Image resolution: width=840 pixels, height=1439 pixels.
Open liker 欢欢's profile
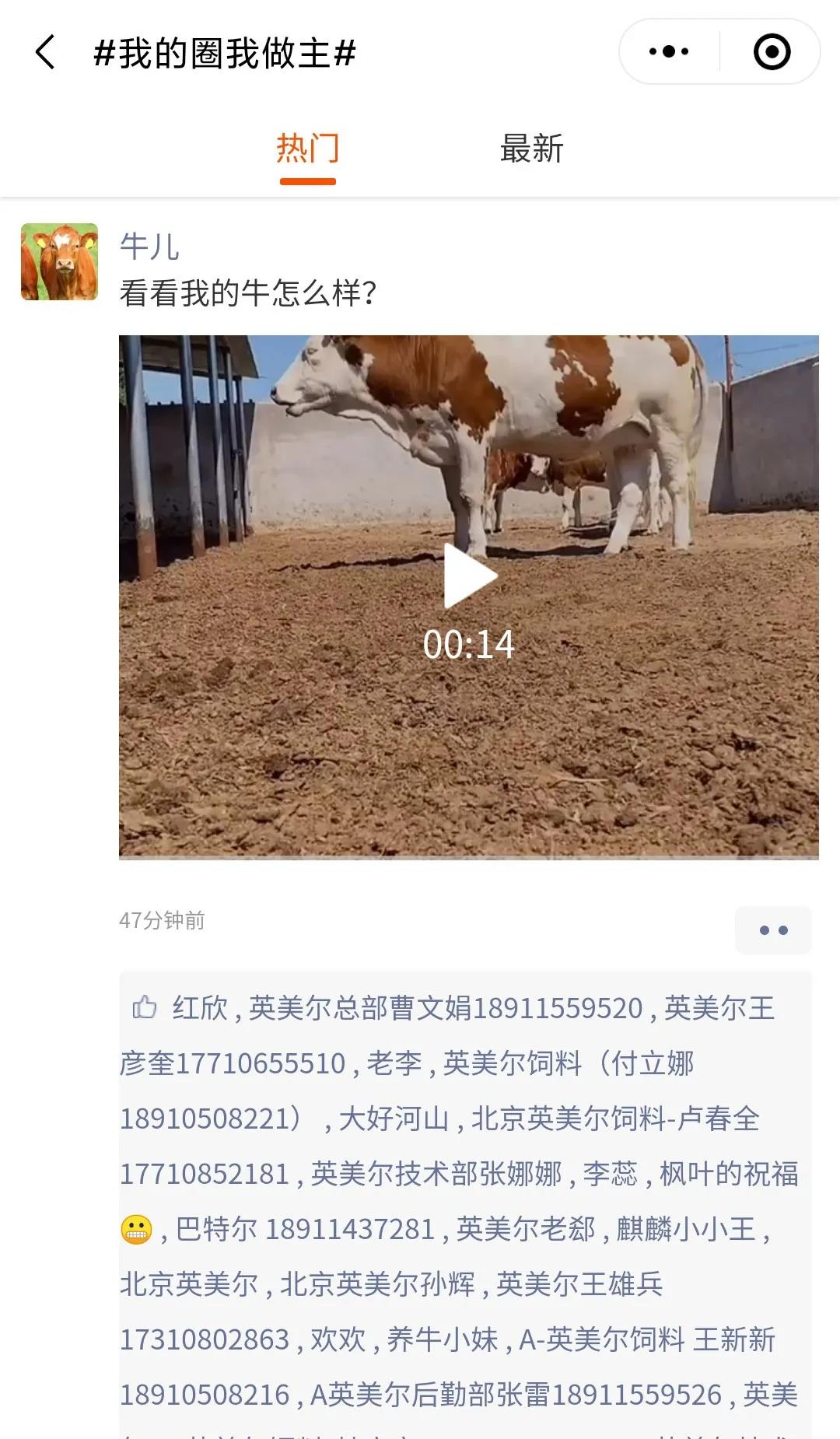point(338,1339)
